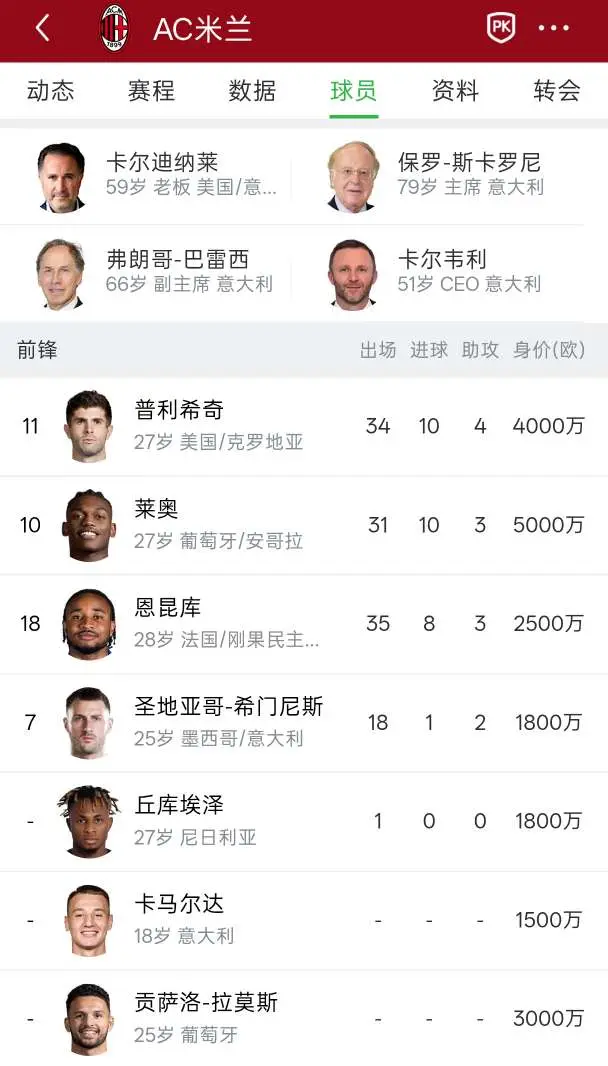
Task: Open the three-dot overflow menu
Action: coord(554,28)
